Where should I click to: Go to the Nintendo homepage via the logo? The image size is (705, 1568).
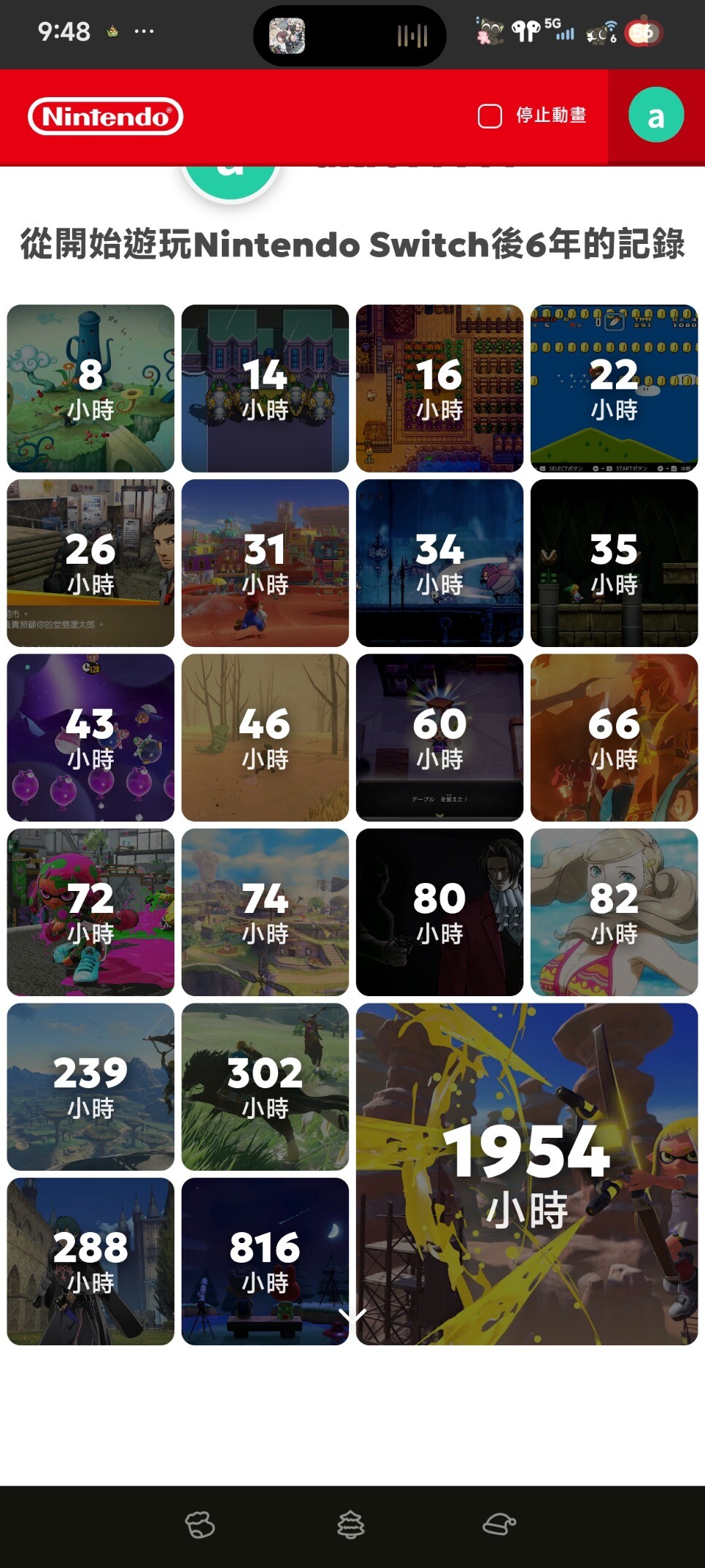click(106, 116)
